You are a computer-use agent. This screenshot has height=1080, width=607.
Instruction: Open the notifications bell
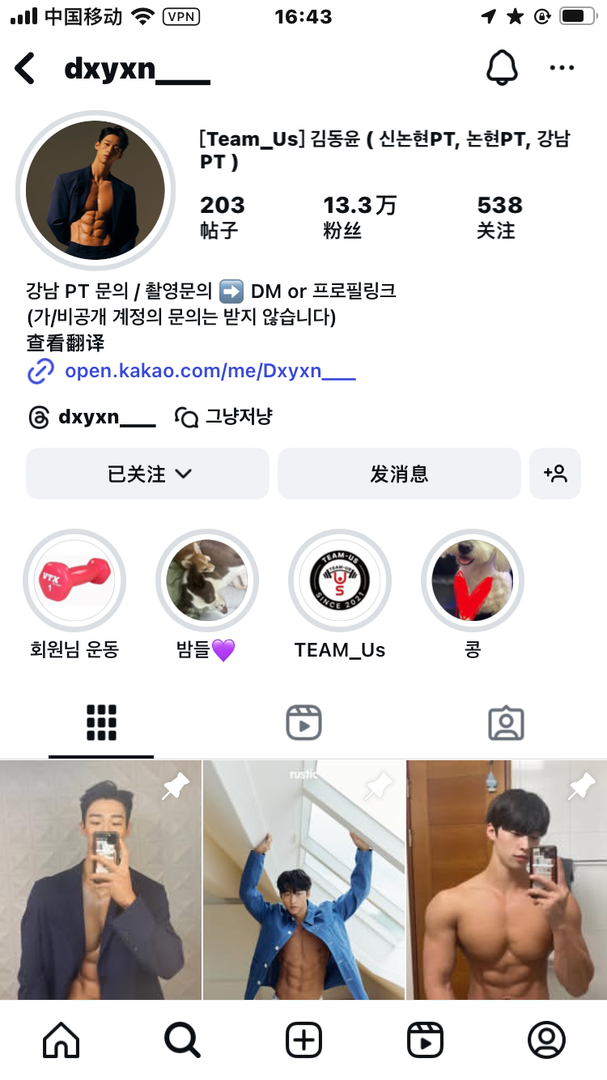pyautogui.click(x=502, y=68)
